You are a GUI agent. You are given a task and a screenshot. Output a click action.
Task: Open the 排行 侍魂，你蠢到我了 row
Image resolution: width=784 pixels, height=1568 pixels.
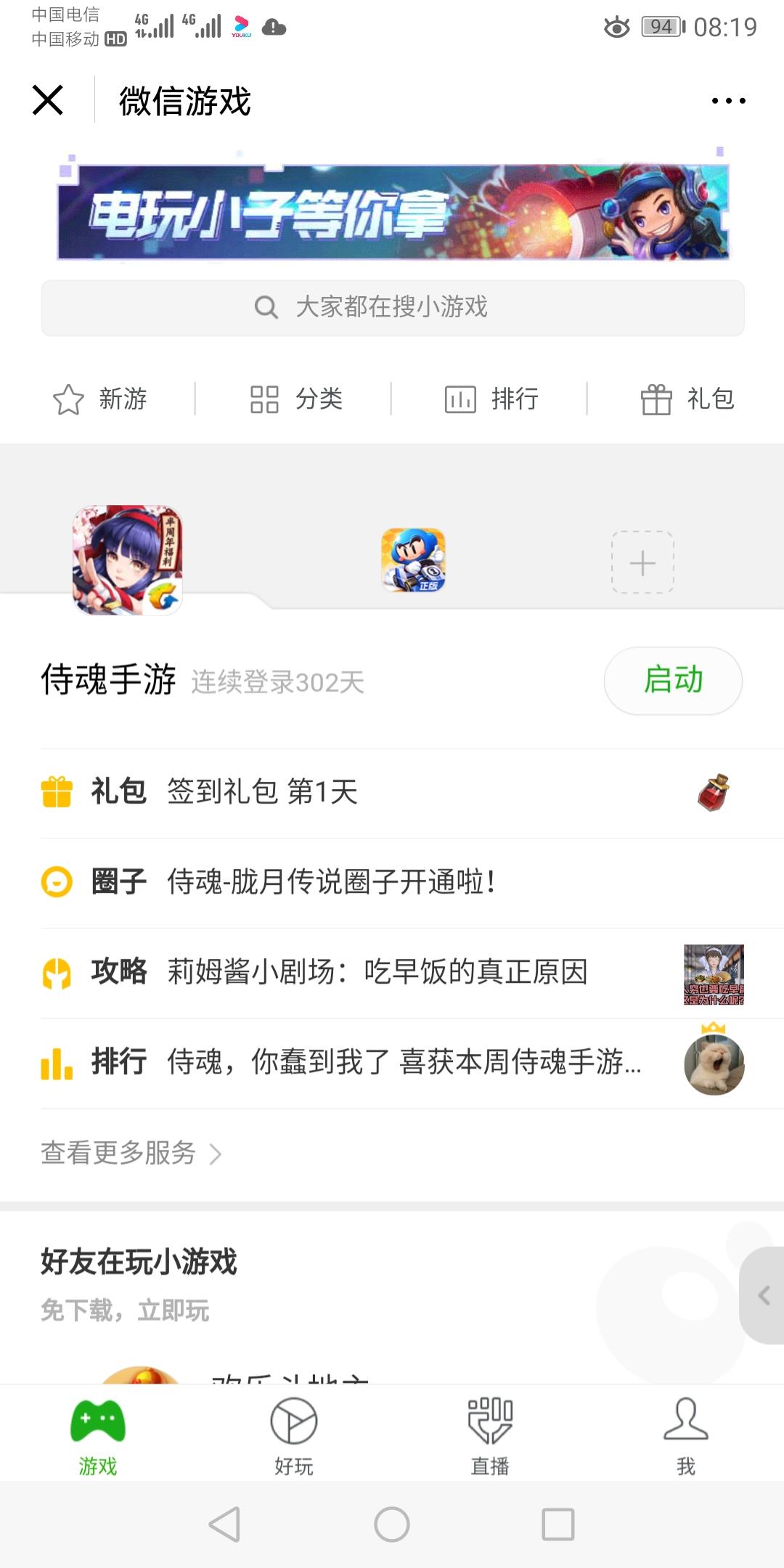(392, 1062)
